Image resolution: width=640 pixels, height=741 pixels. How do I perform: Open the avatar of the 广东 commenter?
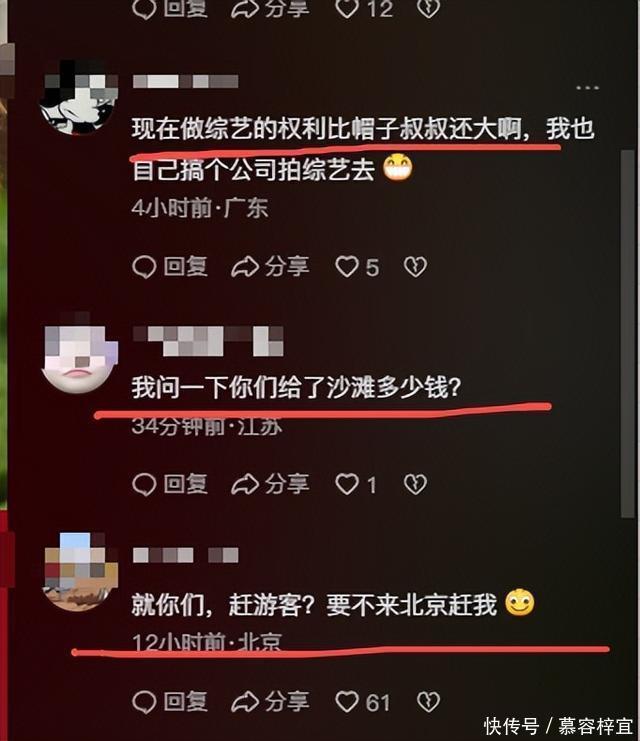pyautogui.click(x=79, y=98)
